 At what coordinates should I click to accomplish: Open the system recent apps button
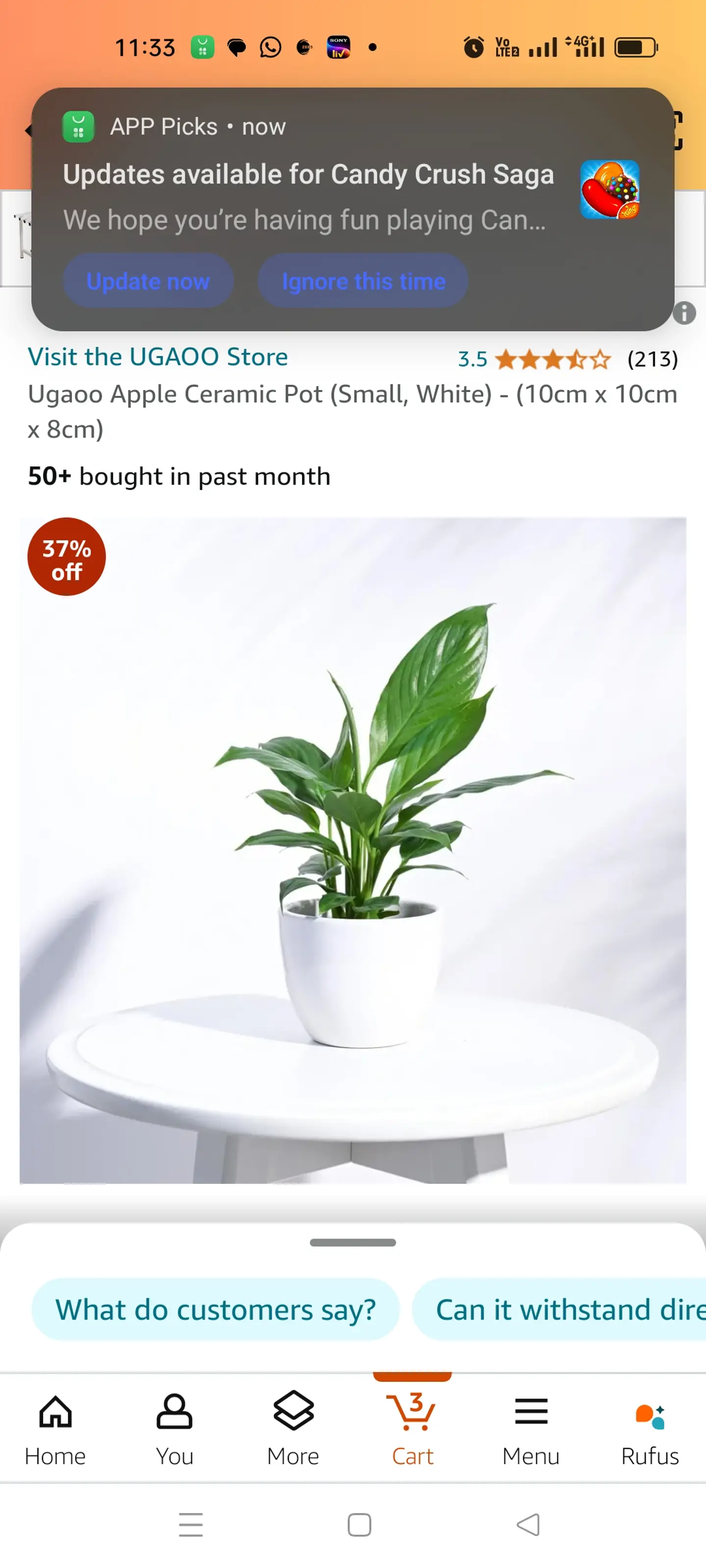coord(191,1524)
